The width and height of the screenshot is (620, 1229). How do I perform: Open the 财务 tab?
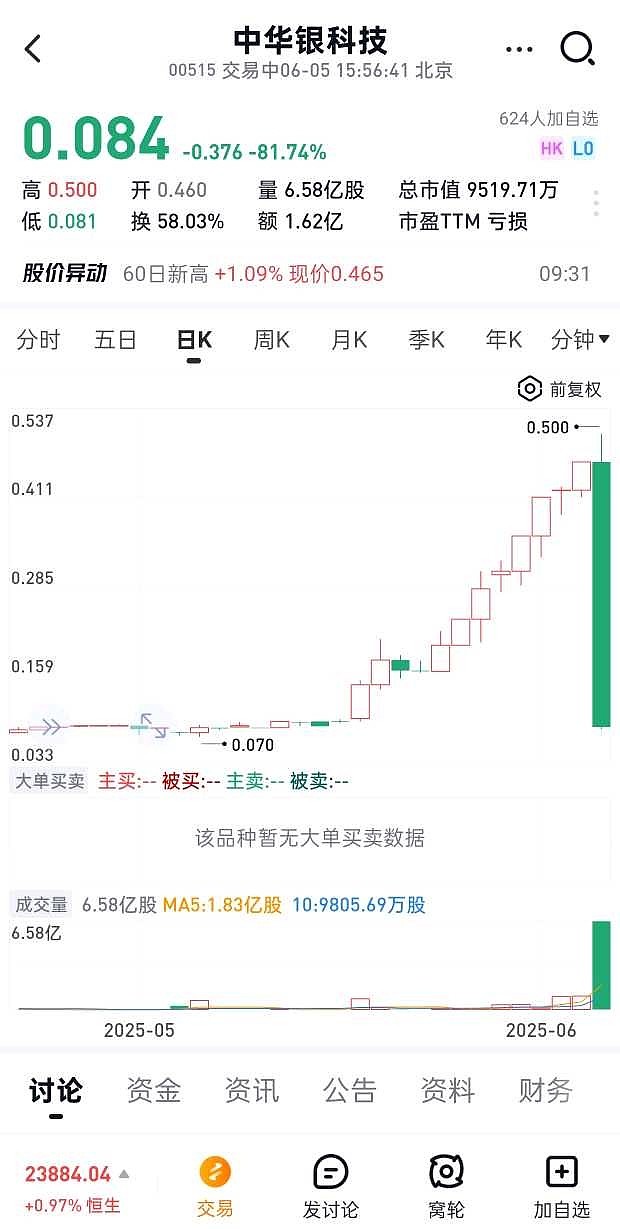click(545, 1090)
